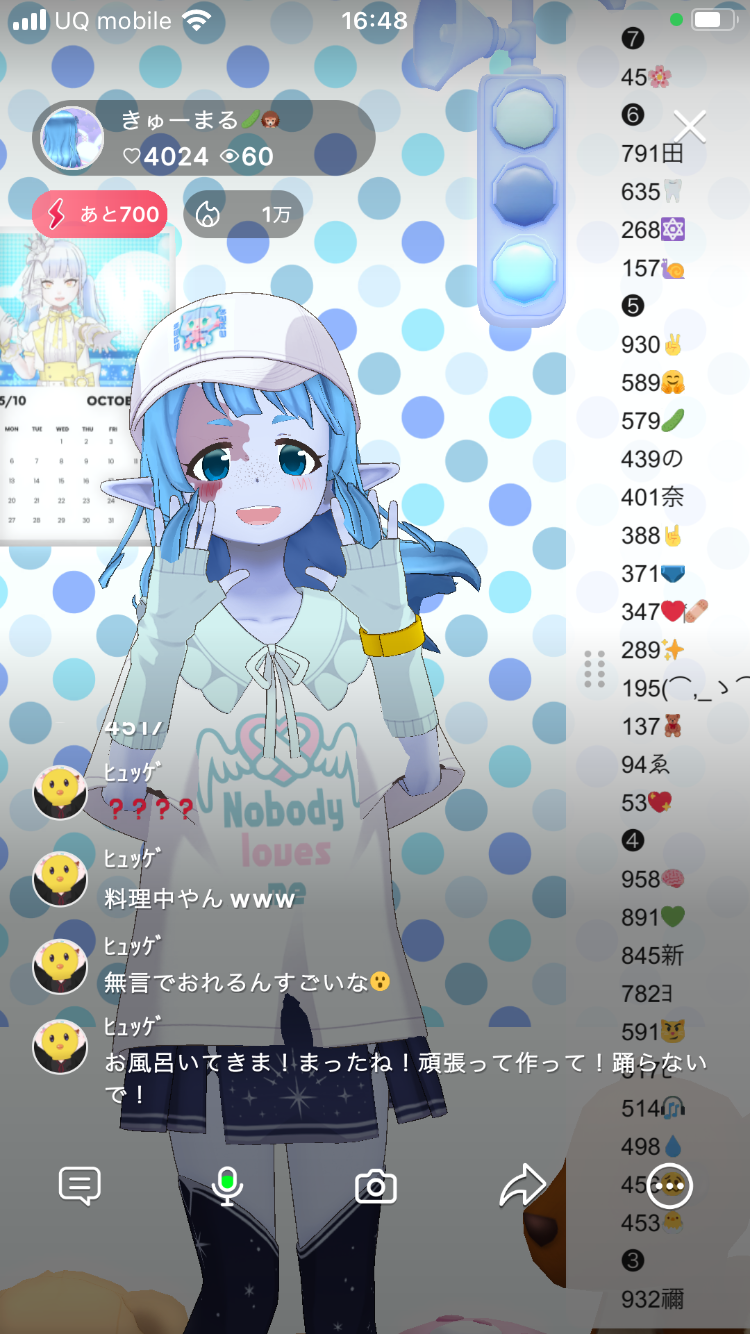This screenshot has width=750, height=1334.
Task: Open ヒュッゲ's avatar on お風呂いてきま comment
Action: [x=60, y=1046]
